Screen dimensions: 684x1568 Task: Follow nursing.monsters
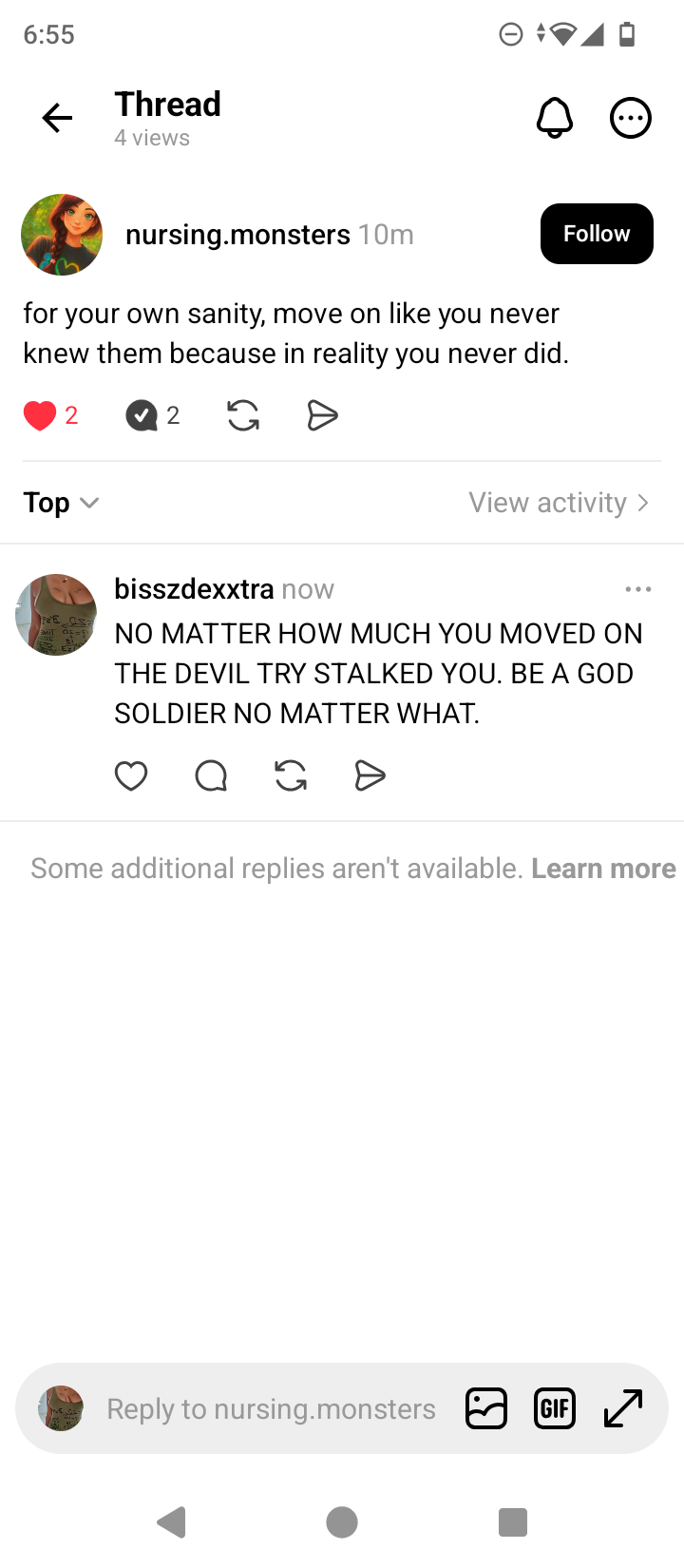[597, 234]
